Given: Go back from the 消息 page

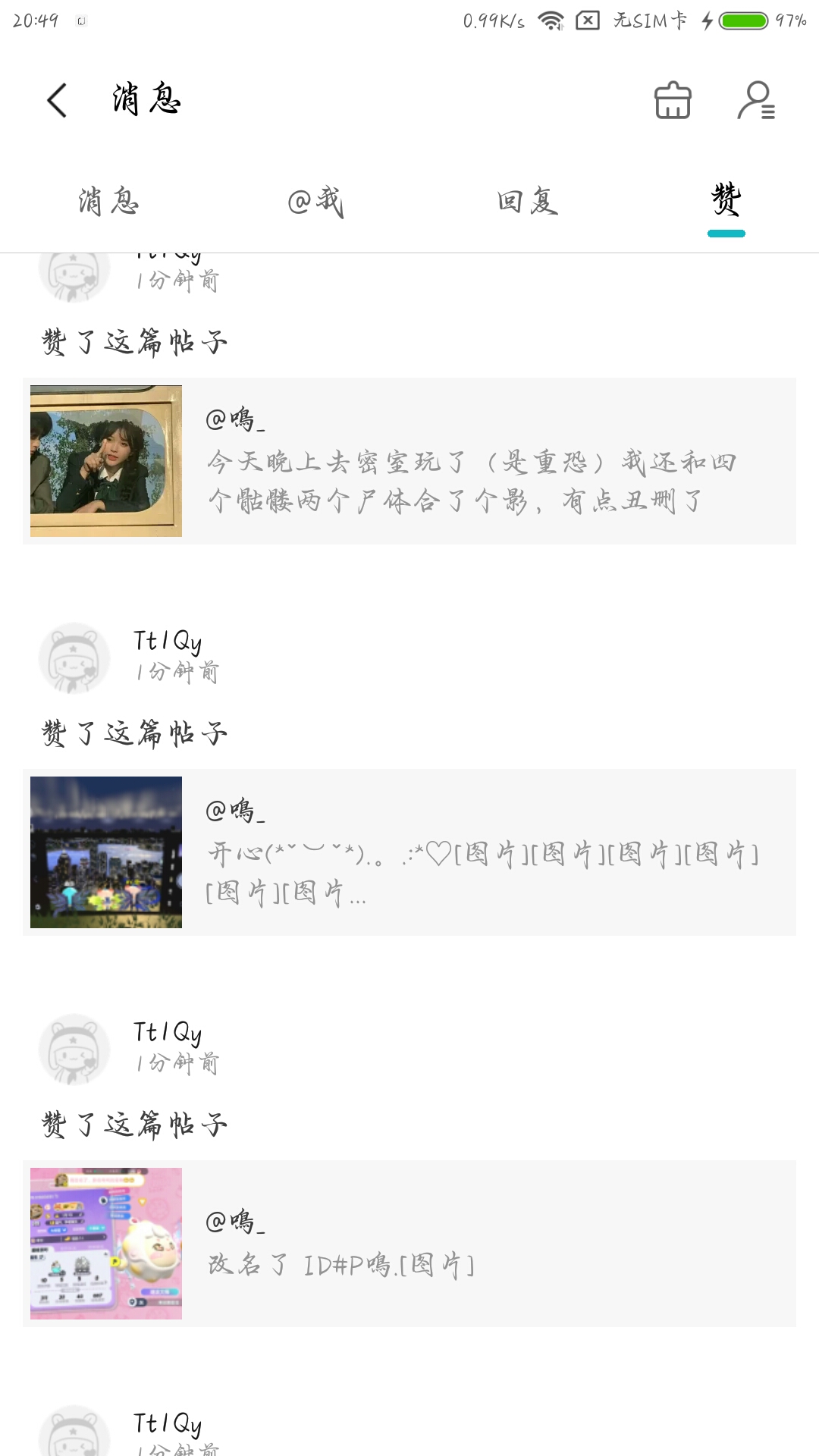Looking at the screenshot, I should click(57, 100).
